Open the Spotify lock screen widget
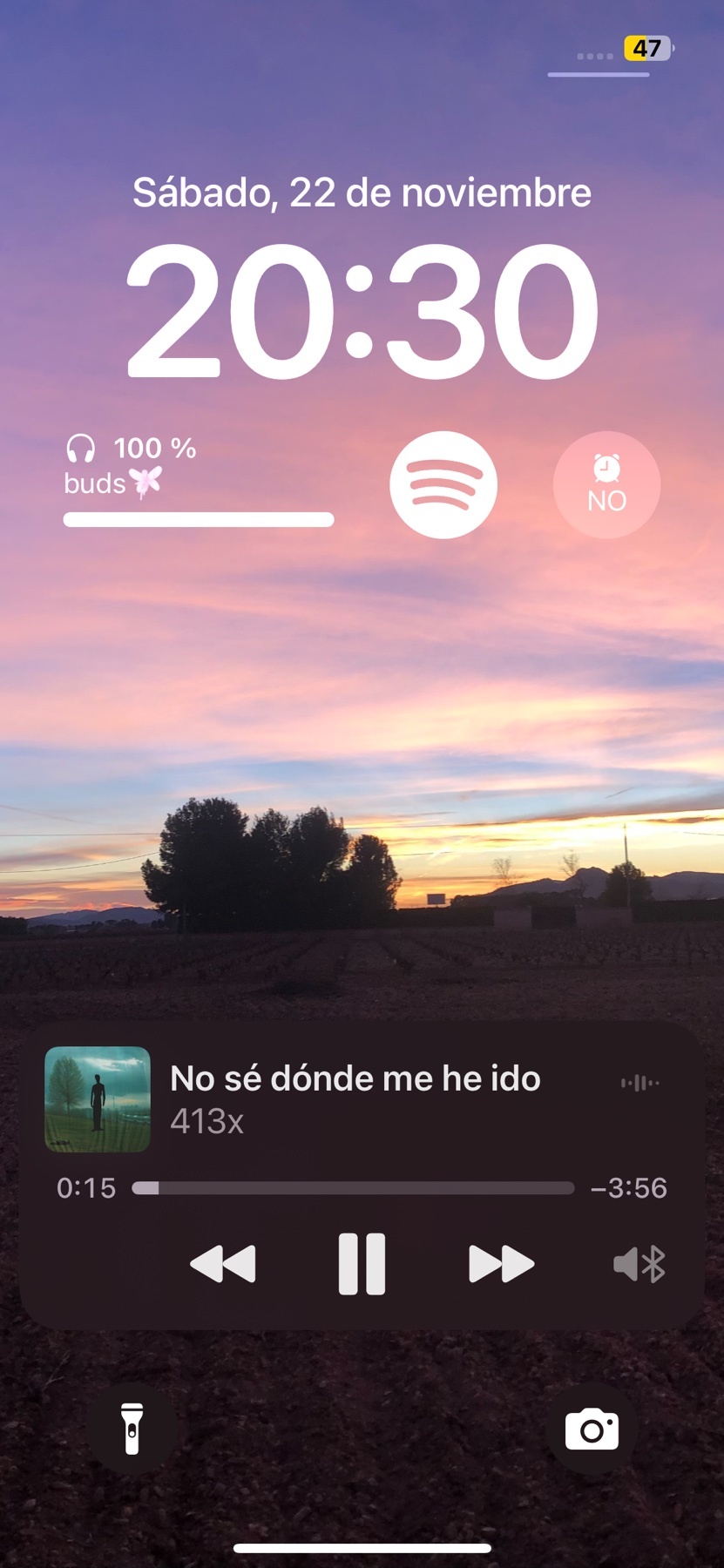The height and width of the screenshot is (1568, 724). 443,485
